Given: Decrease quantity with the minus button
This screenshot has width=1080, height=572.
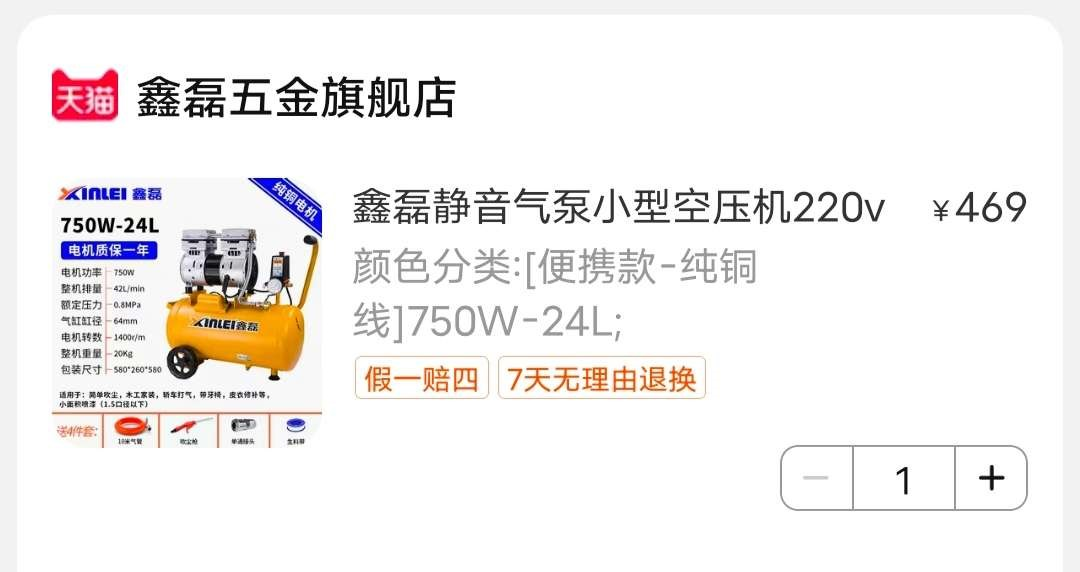Looking at the screenshot, I should [817, 479].
